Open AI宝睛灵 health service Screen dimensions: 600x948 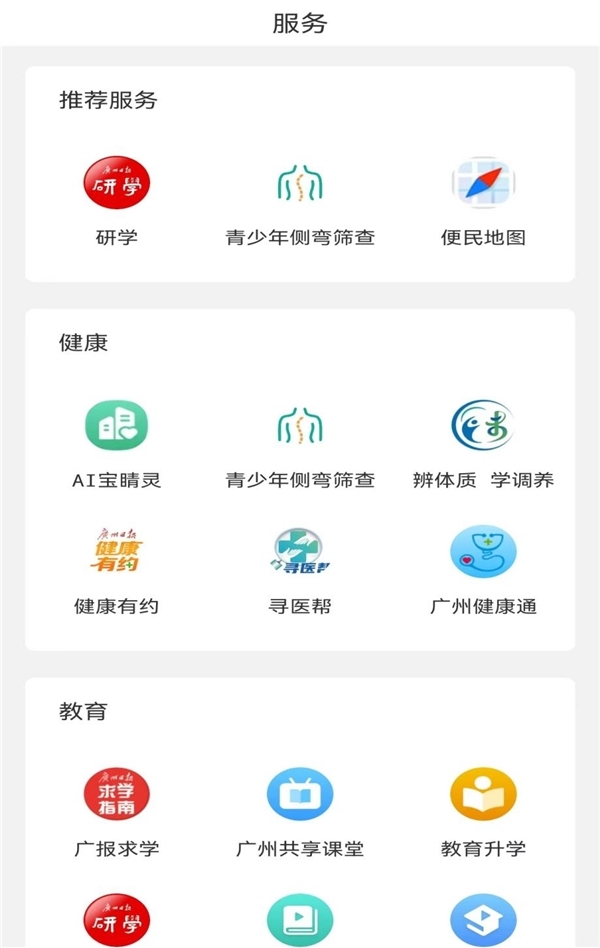(x=116, y=426)
